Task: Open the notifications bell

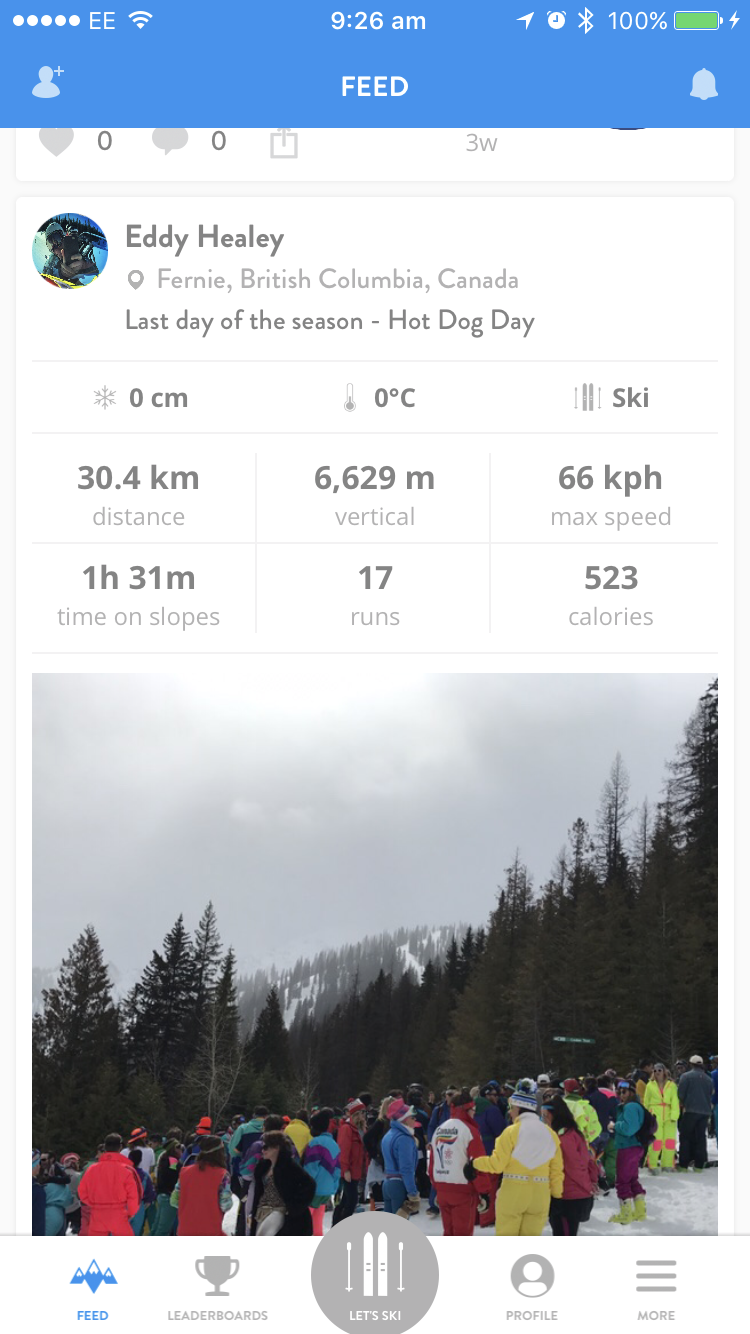Action: pos(704,86)
